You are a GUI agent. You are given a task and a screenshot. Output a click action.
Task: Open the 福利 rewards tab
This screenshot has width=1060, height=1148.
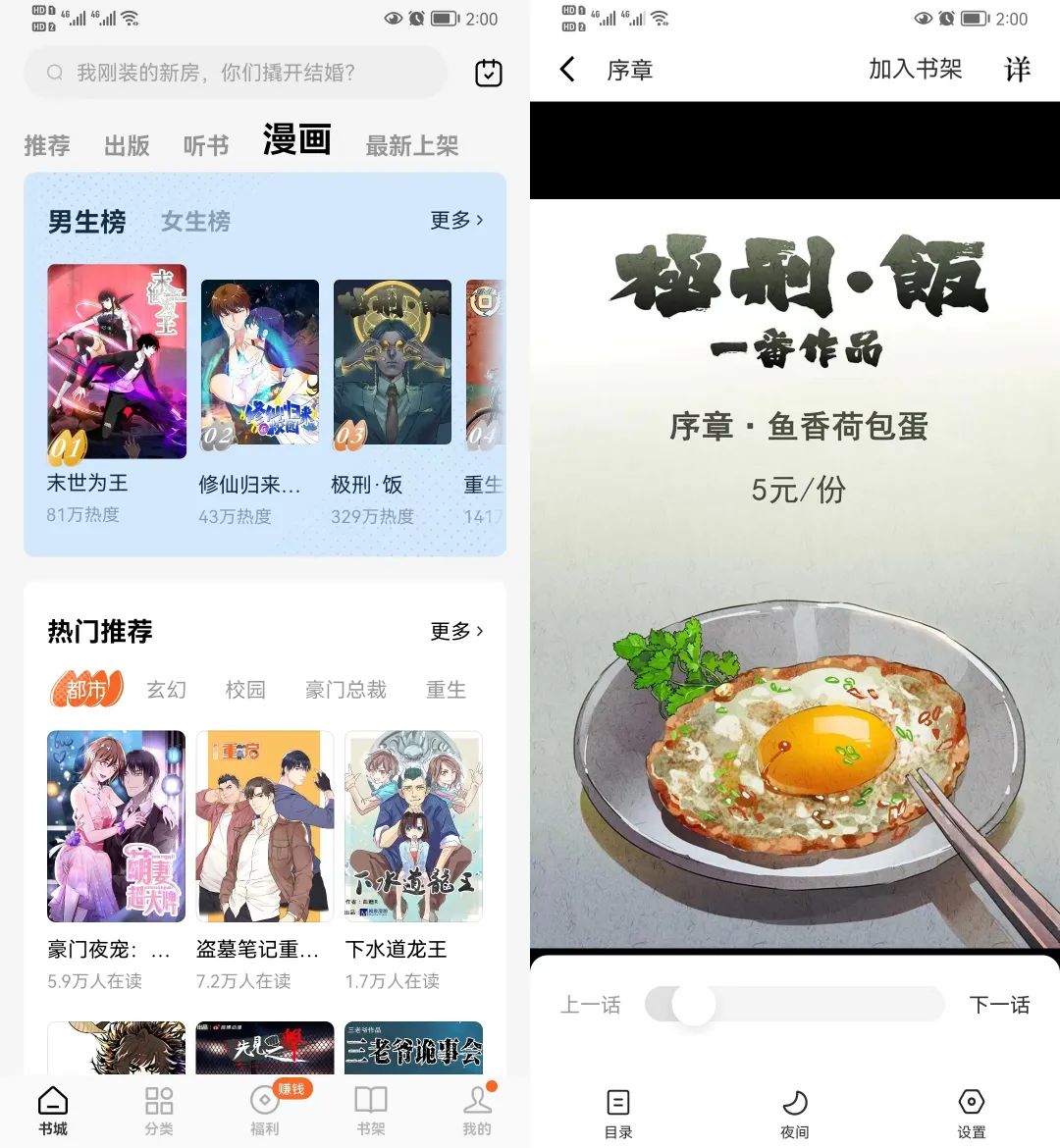(265, 1111)
